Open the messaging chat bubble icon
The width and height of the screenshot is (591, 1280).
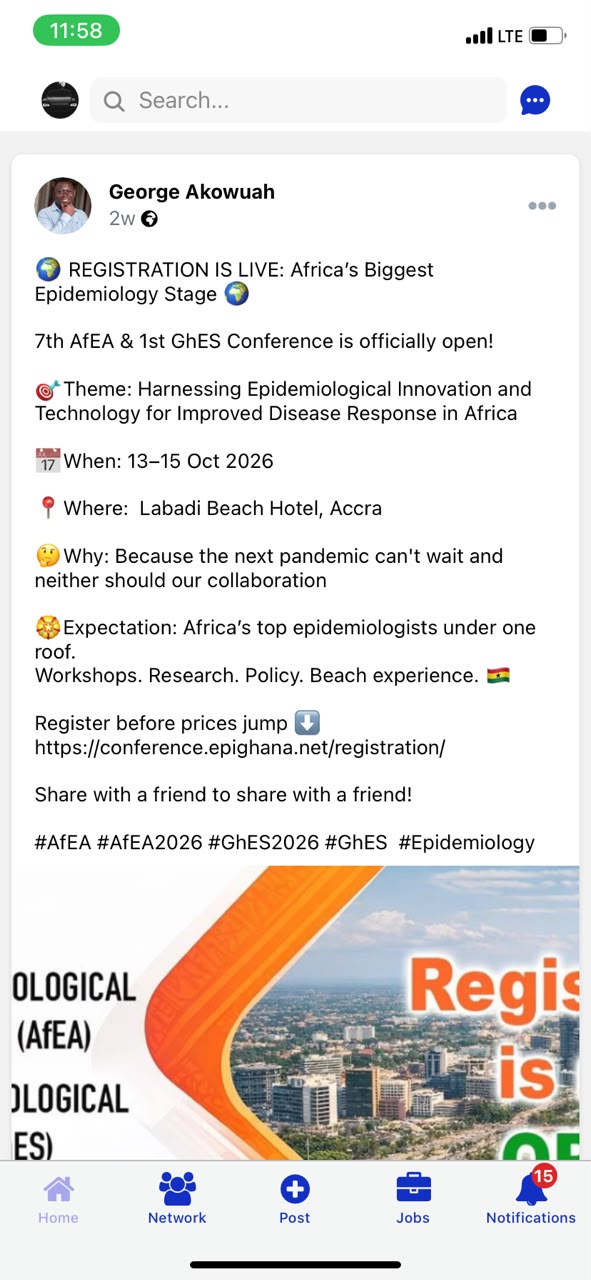tap(535, 100)
